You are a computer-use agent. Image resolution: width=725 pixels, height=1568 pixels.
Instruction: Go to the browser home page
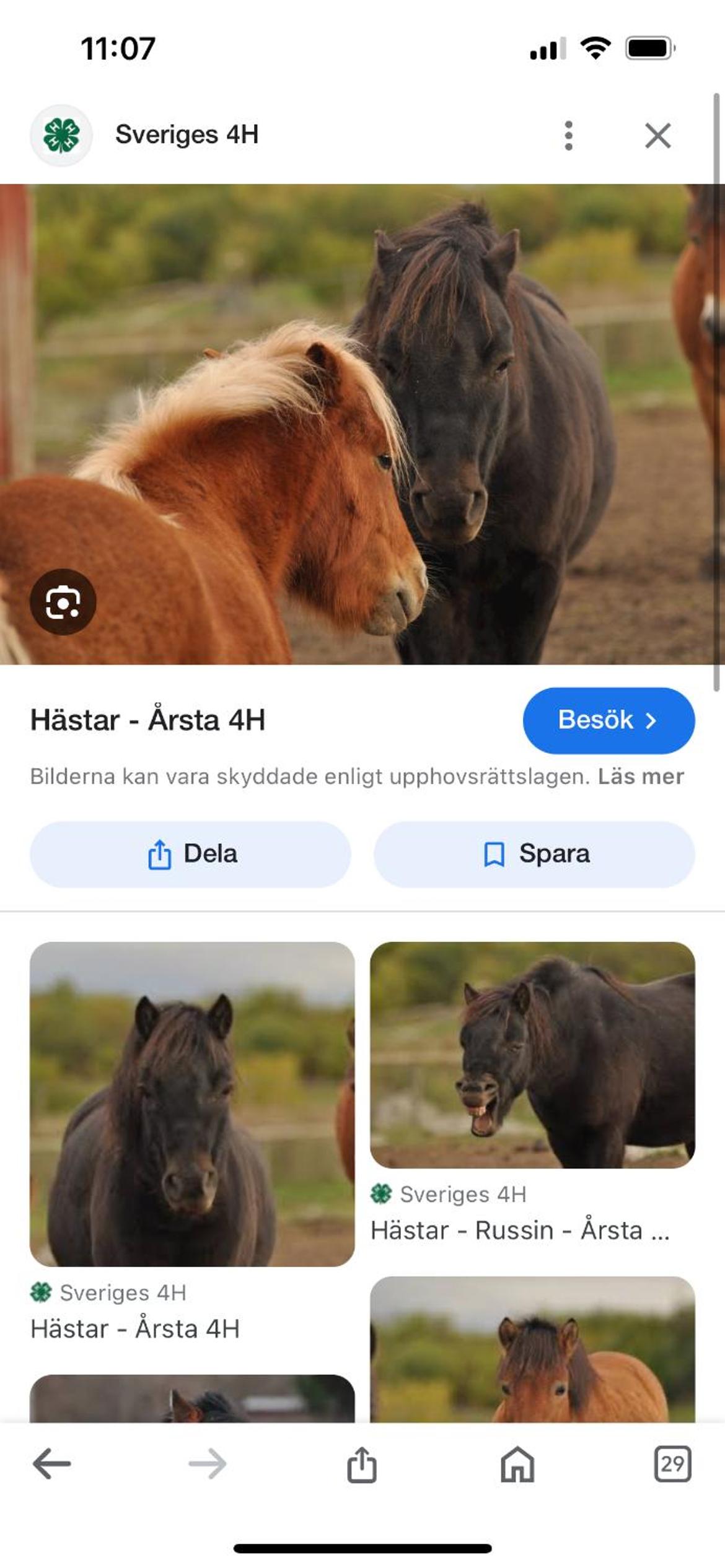(517, 1464)
